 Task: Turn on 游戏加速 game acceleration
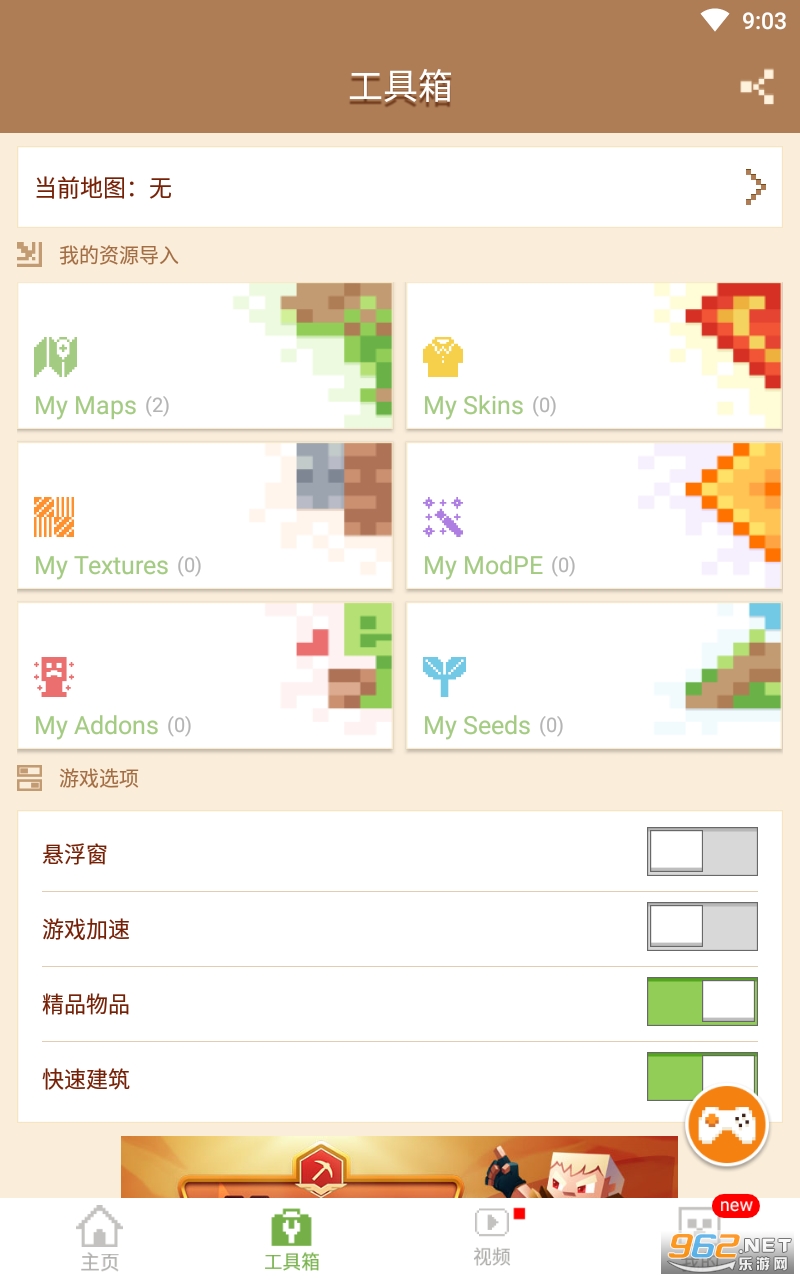tap(702, 927)
